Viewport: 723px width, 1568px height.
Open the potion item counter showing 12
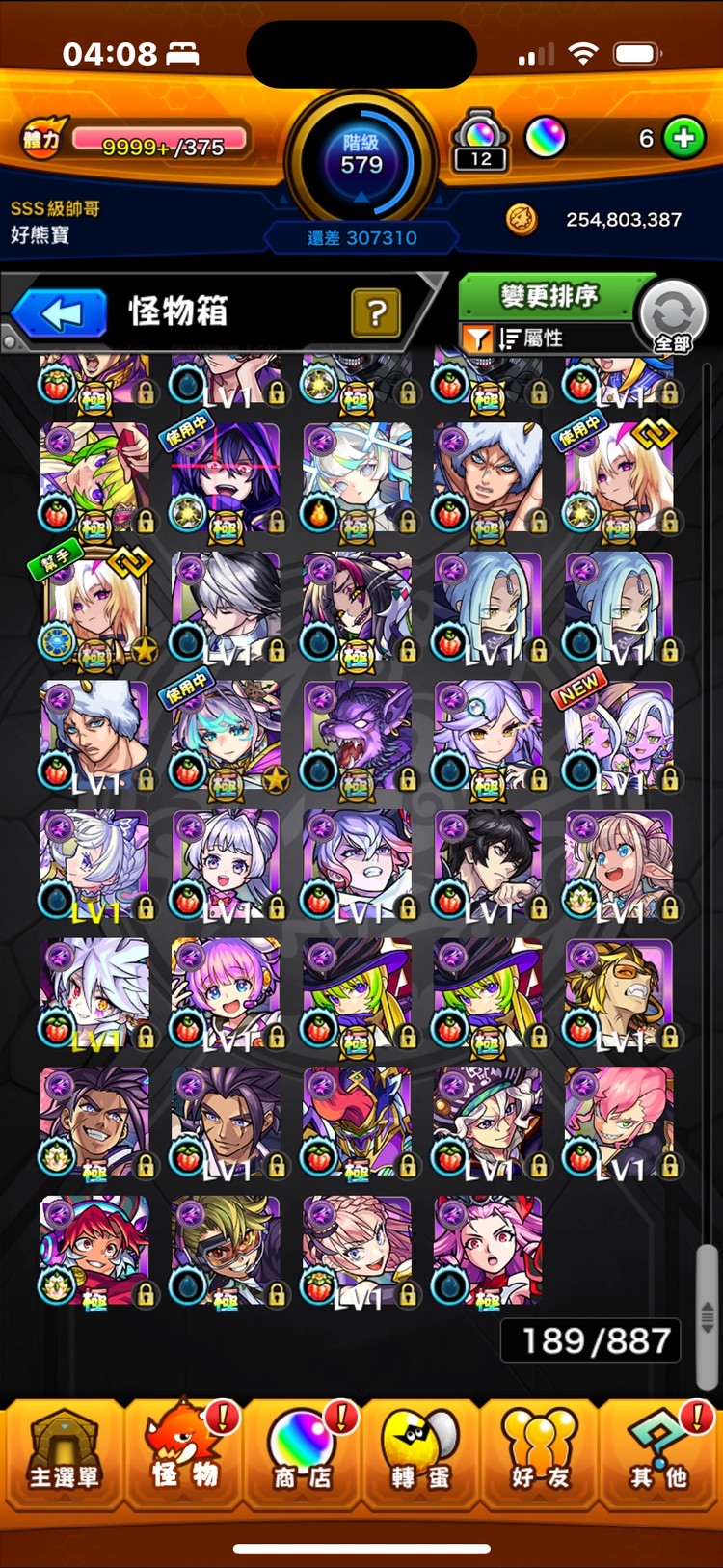tap(480, 142)
